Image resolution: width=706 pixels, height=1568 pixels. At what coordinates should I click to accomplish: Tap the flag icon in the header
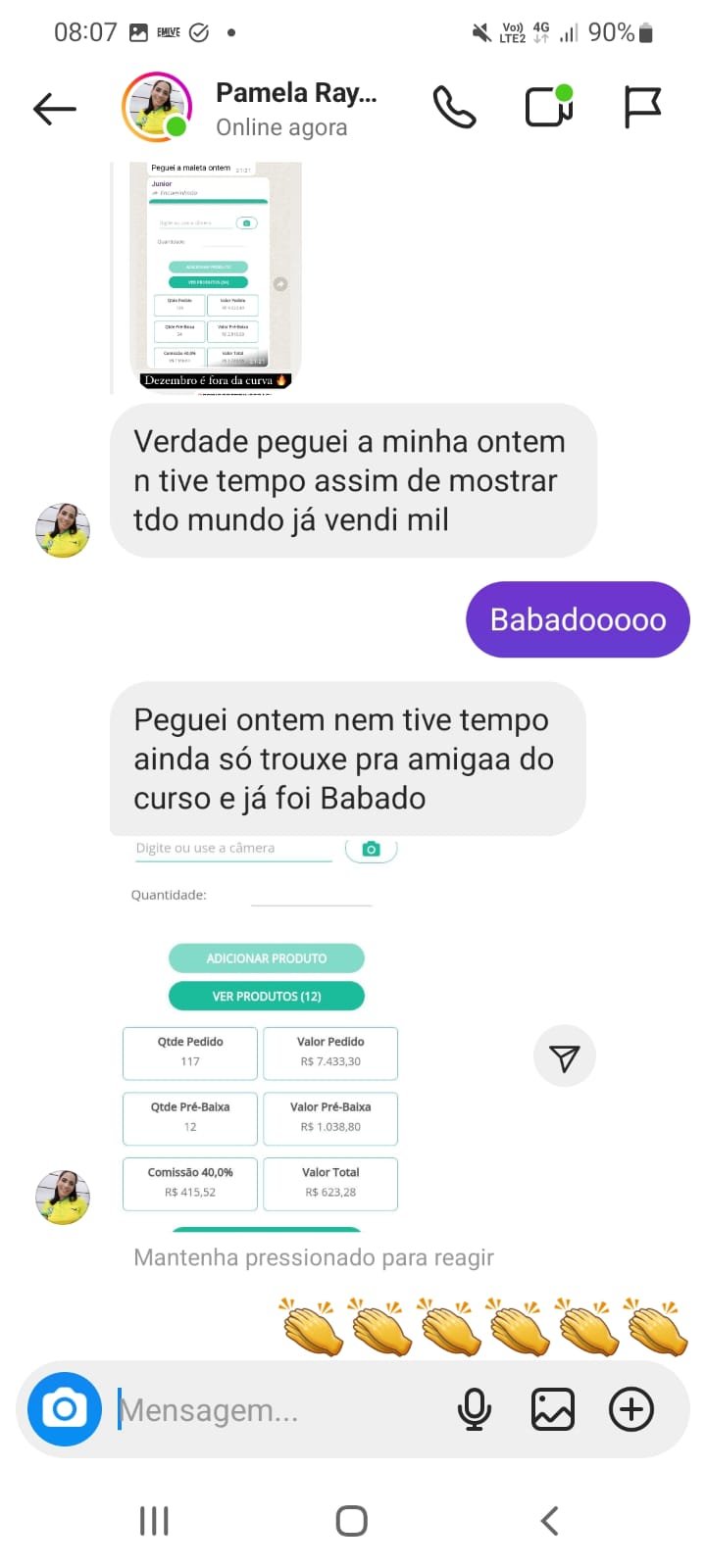tap(642, 108)
